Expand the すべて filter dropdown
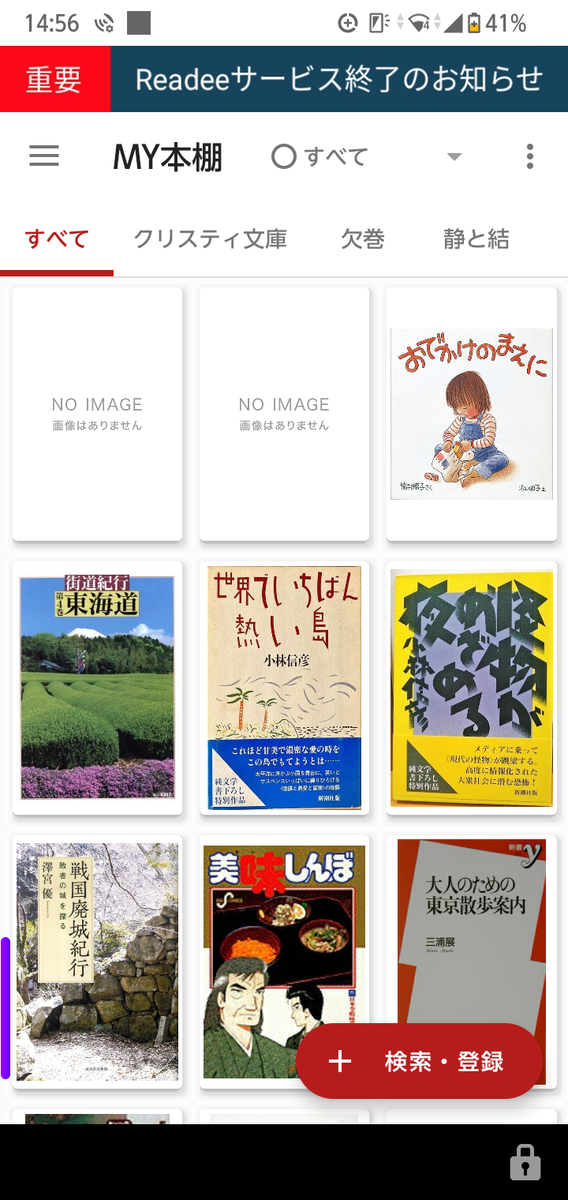Viewport: 568px width, 1200px height. pos(367,157)
